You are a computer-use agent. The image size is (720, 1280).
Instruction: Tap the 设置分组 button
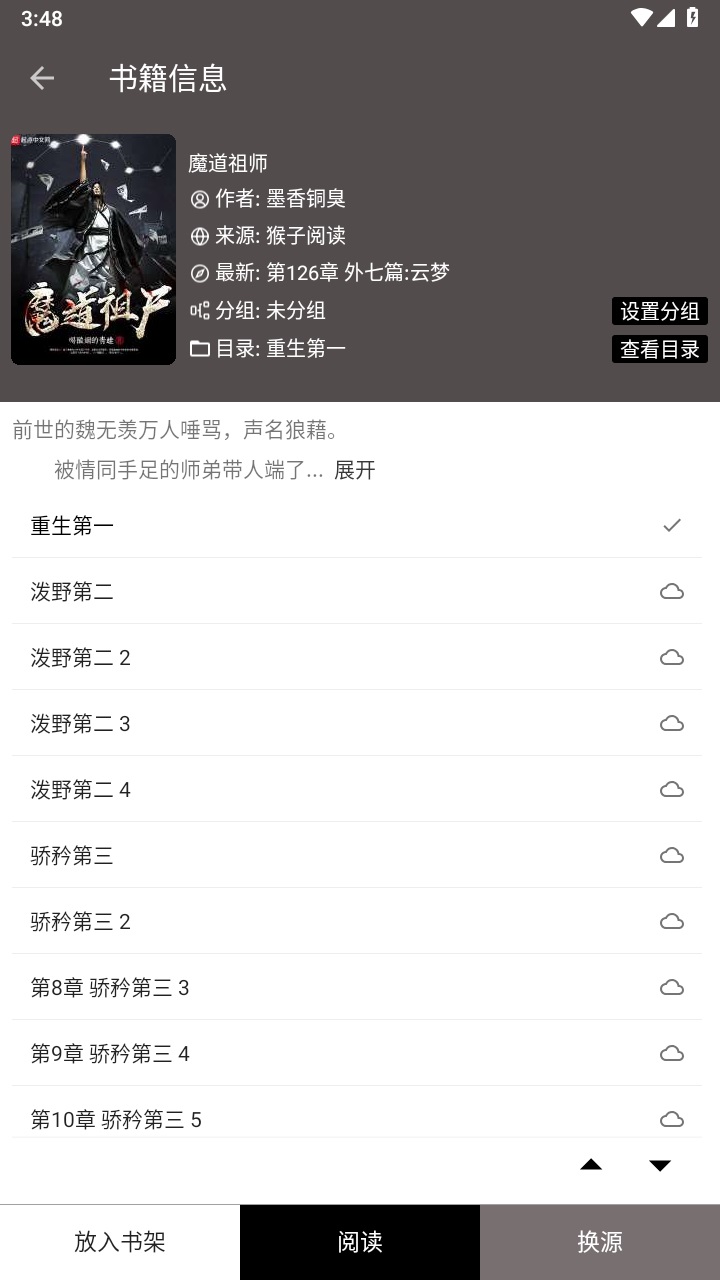pos(659,311)
